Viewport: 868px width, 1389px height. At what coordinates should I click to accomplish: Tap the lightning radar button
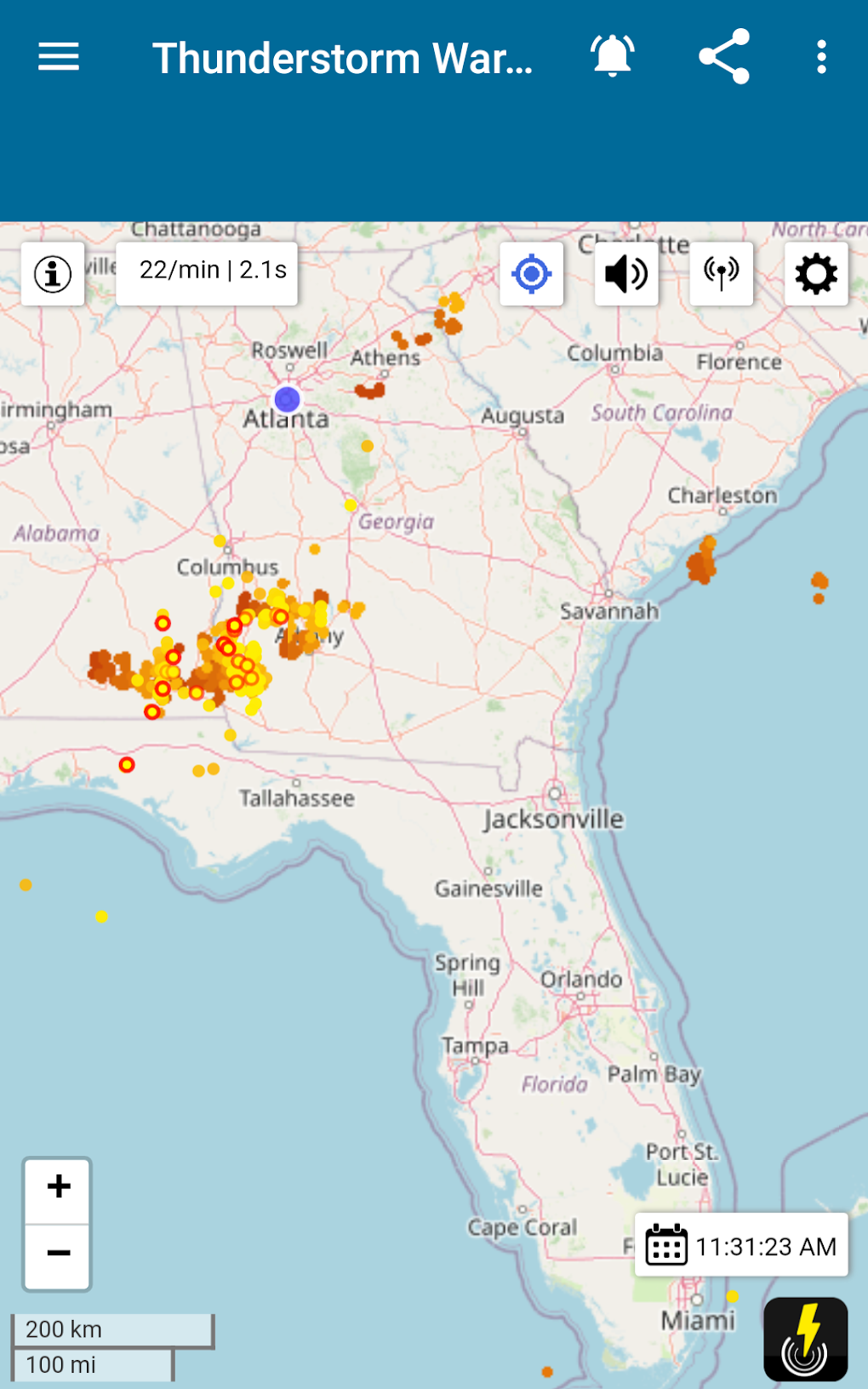tap(805, 1338)
